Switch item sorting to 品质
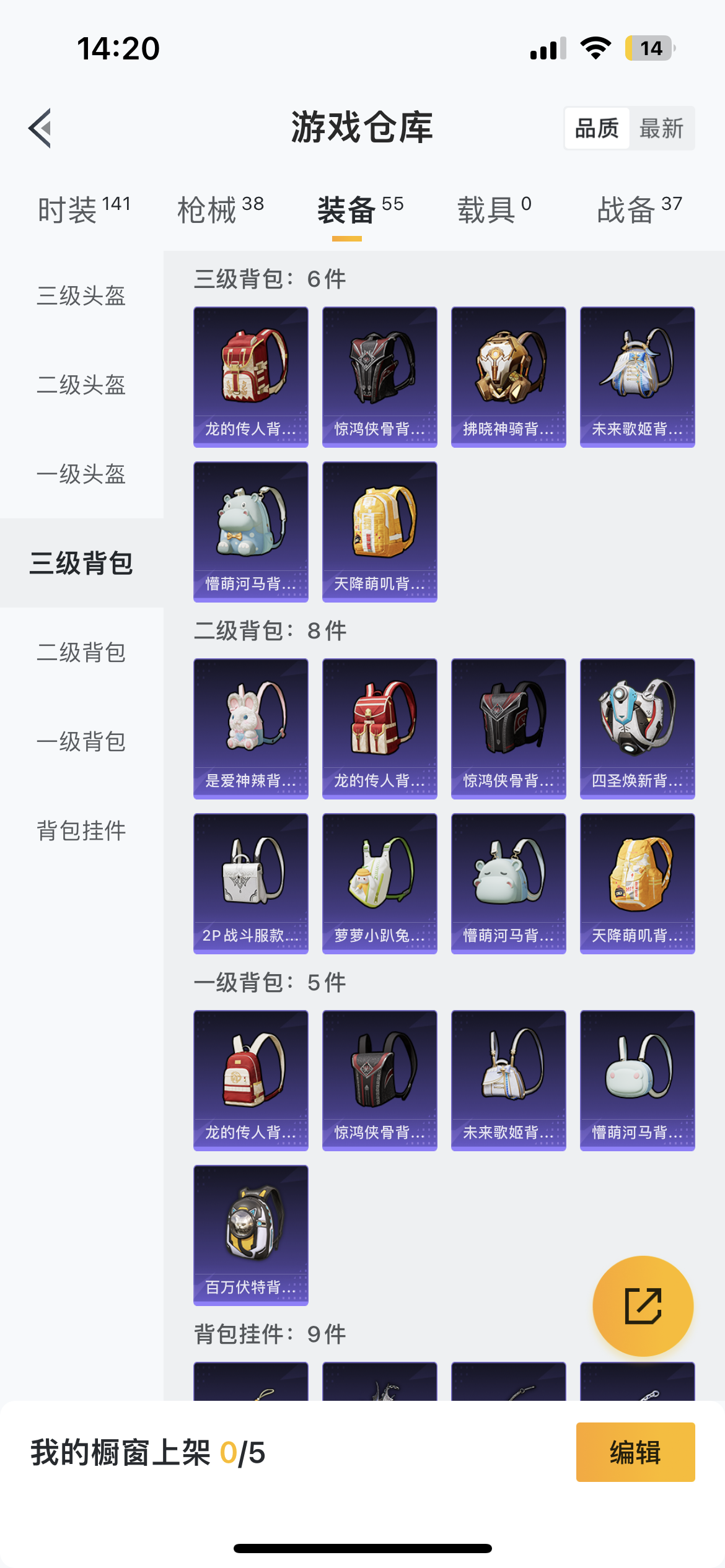 pos(596,128)
